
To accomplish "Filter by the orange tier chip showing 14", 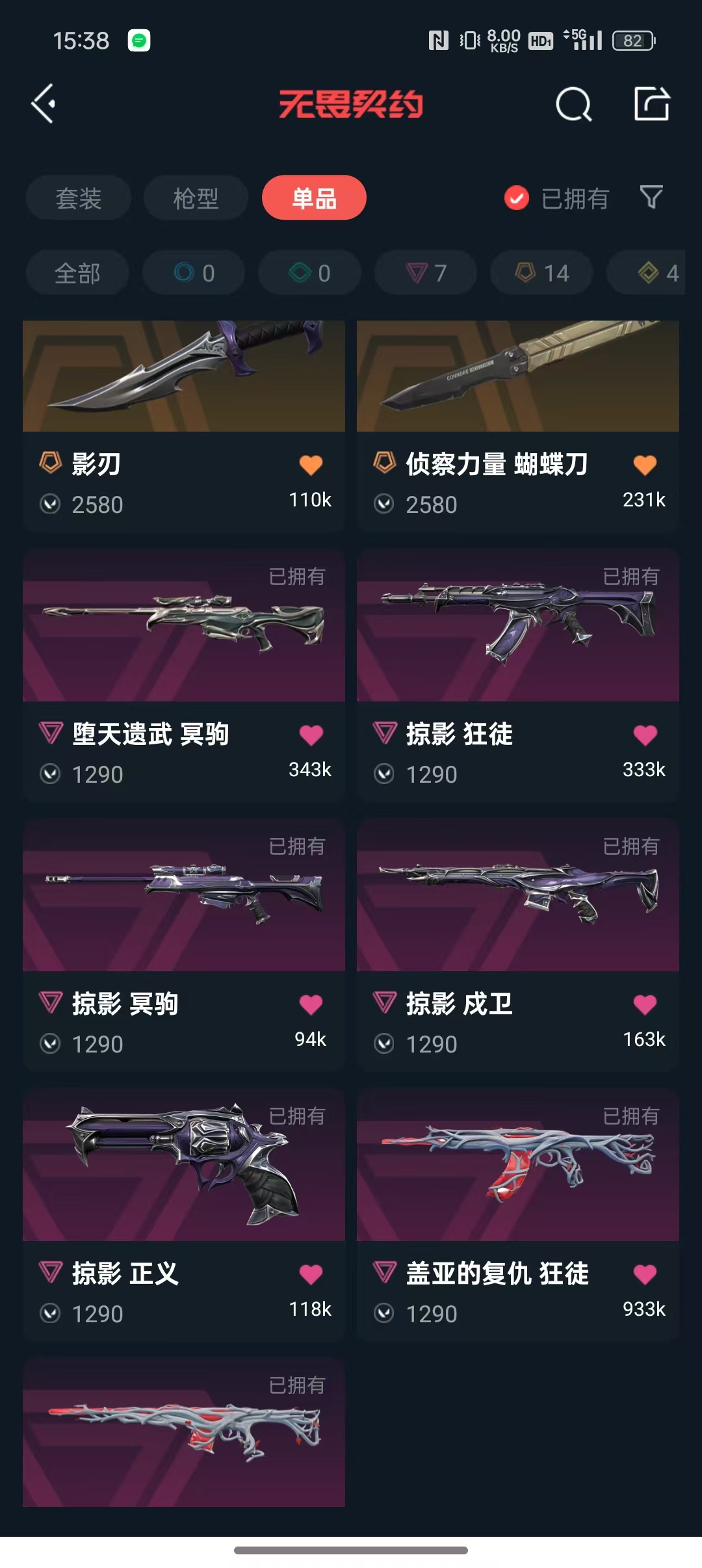I will click(541, 273).
